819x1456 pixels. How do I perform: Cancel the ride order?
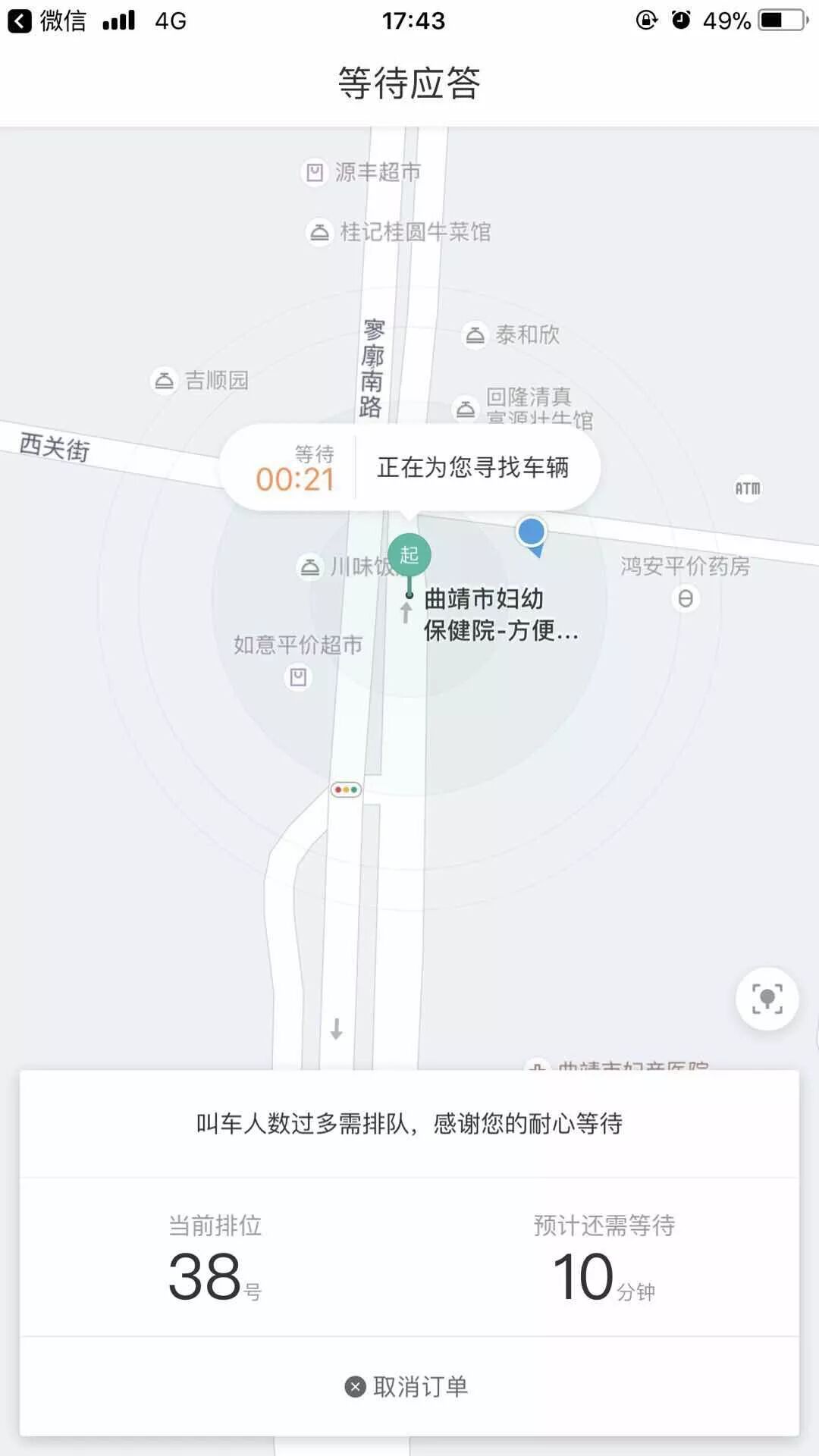407,1387
